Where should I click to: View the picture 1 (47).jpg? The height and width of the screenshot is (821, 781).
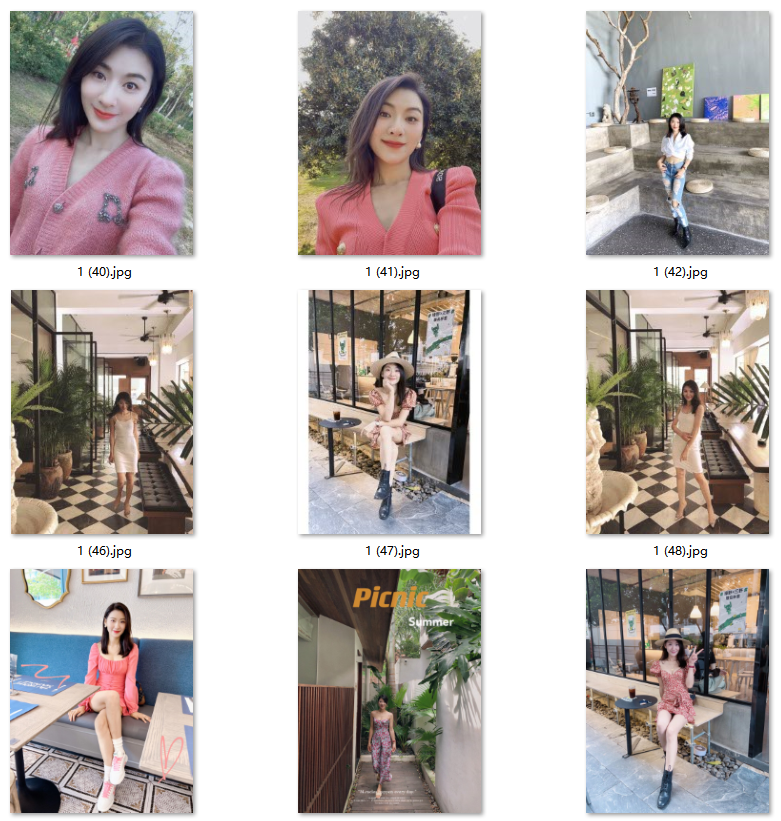click(x=390, y=412)
